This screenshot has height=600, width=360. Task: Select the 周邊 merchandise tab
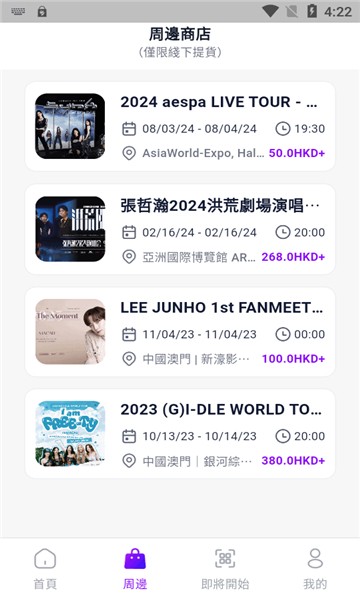pyautogui.click(x=135, y=569)
